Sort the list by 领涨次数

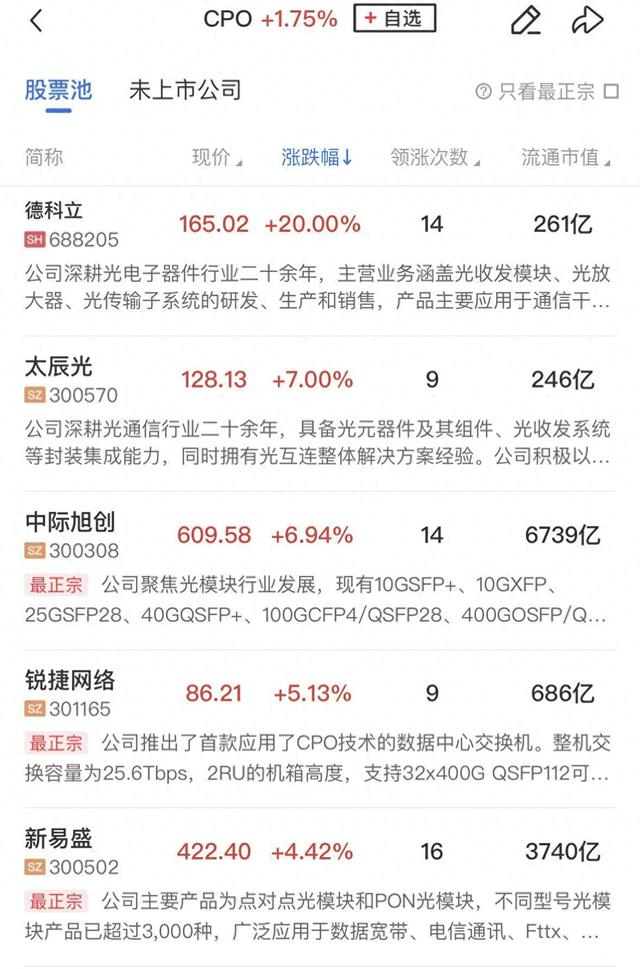[435, 157]
